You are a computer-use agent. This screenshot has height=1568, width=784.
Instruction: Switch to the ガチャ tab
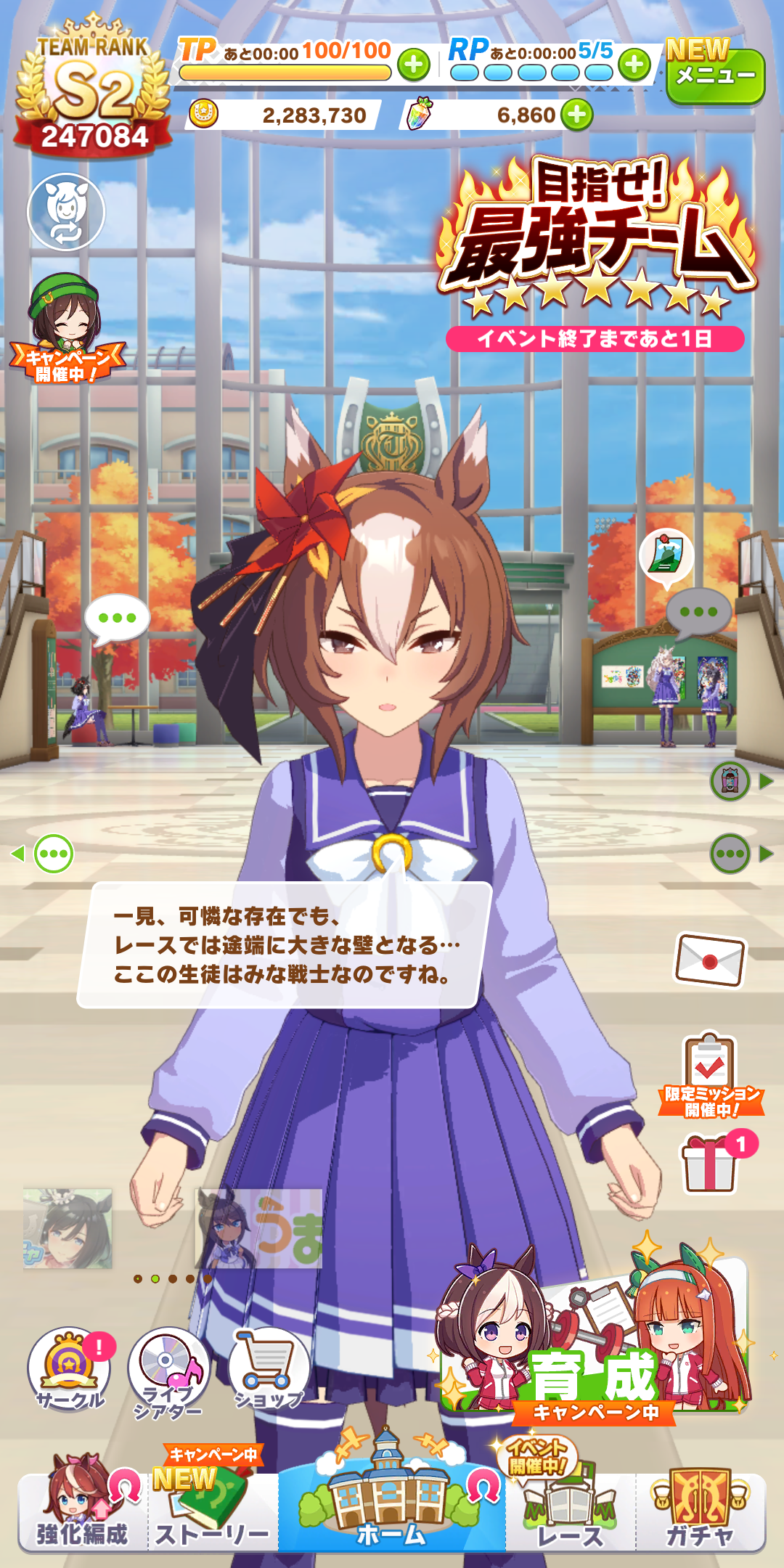click(x=701, y=1511)
